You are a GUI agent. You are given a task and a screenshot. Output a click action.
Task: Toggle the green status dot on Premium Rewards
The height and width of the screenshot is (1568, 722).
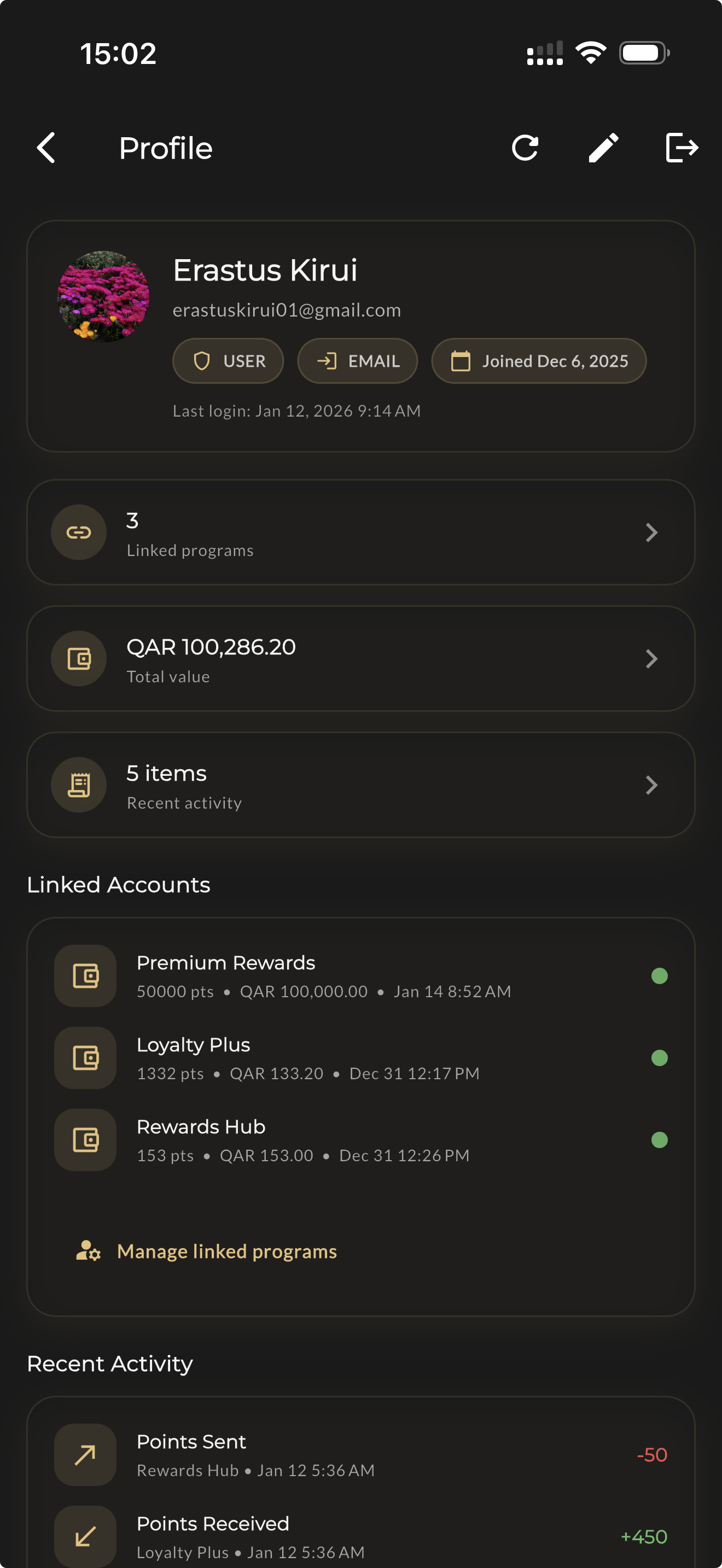661,976
